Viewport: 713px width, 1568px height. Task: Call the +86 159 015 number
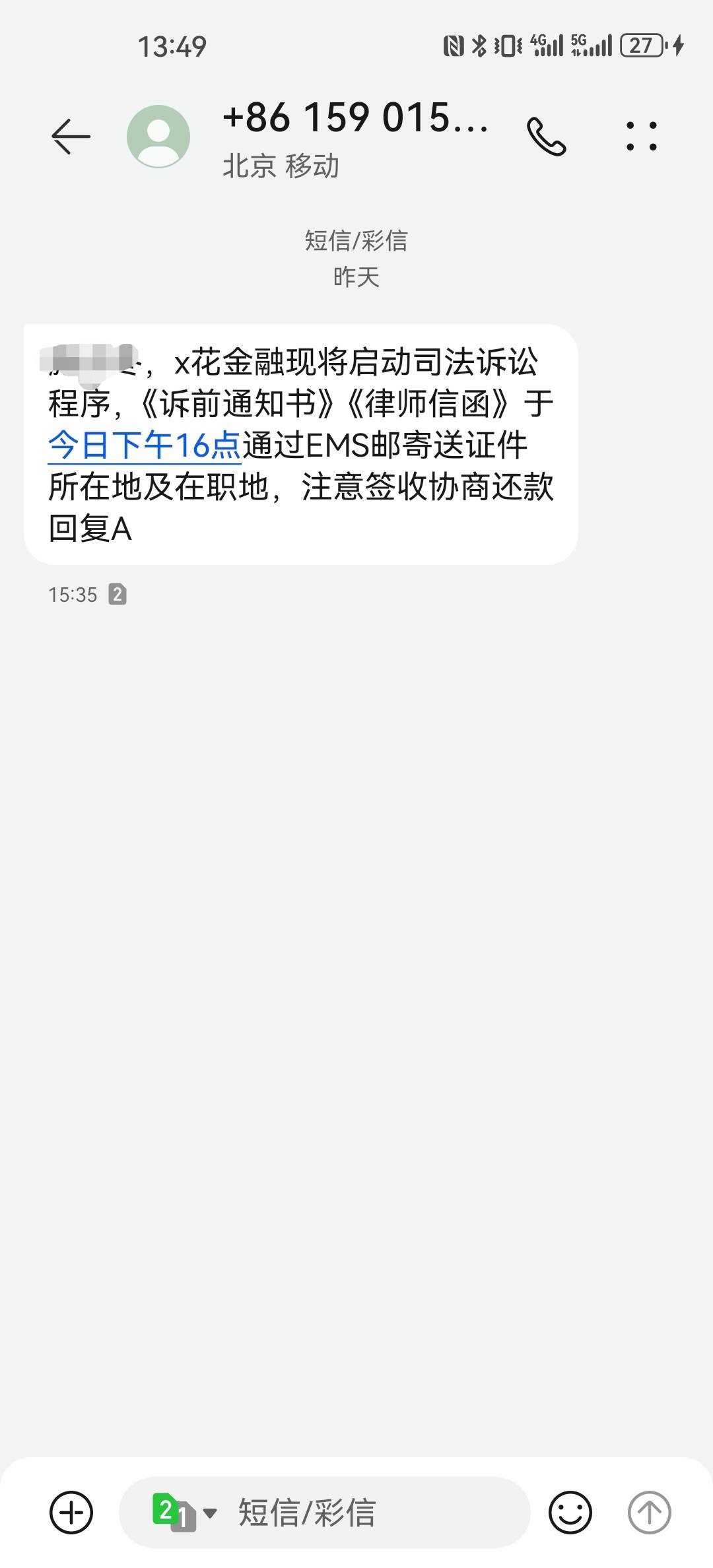(546, 137)
